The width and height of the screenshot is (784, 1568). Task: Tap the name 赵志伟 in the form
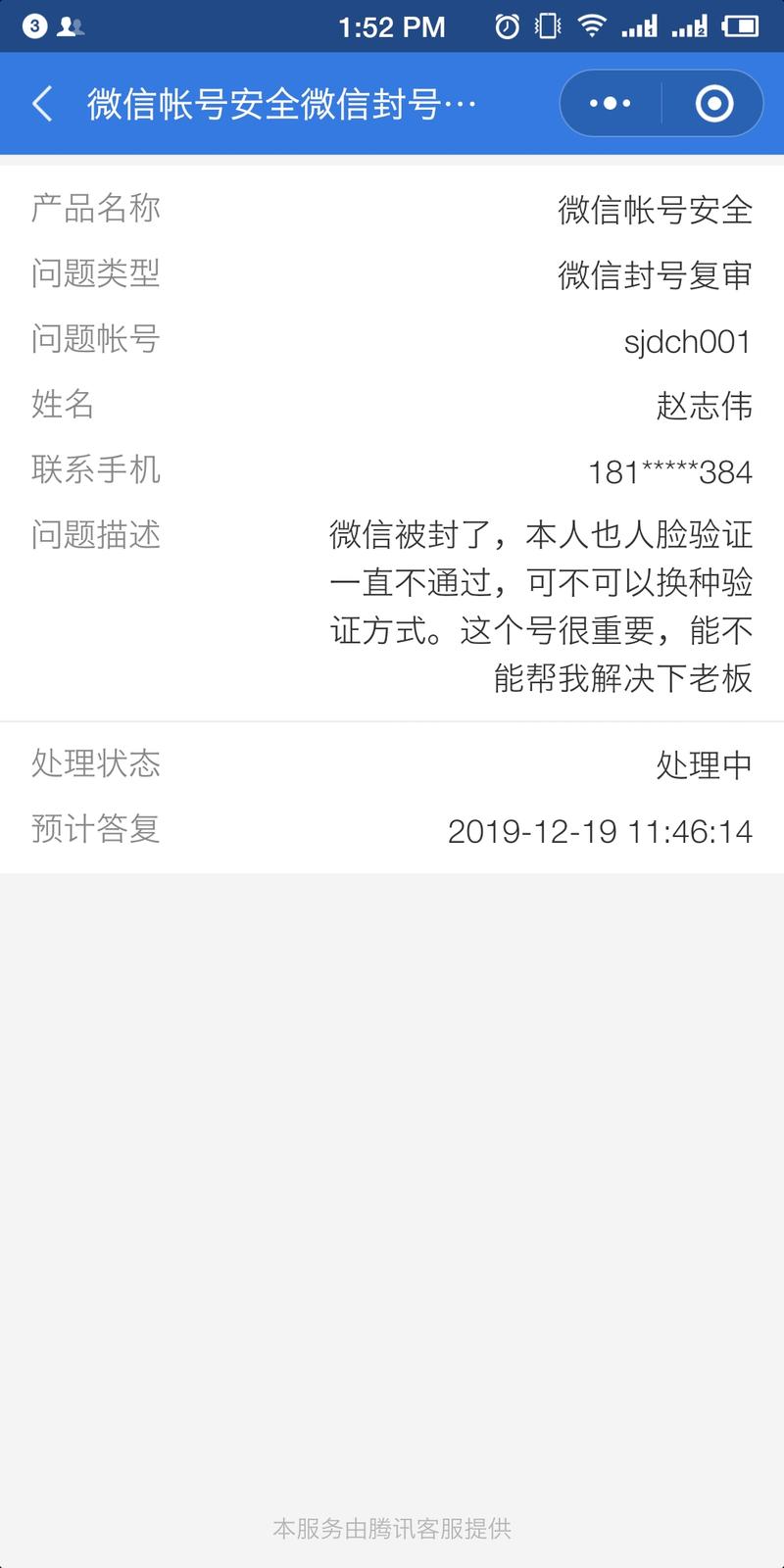coord(708,405)
